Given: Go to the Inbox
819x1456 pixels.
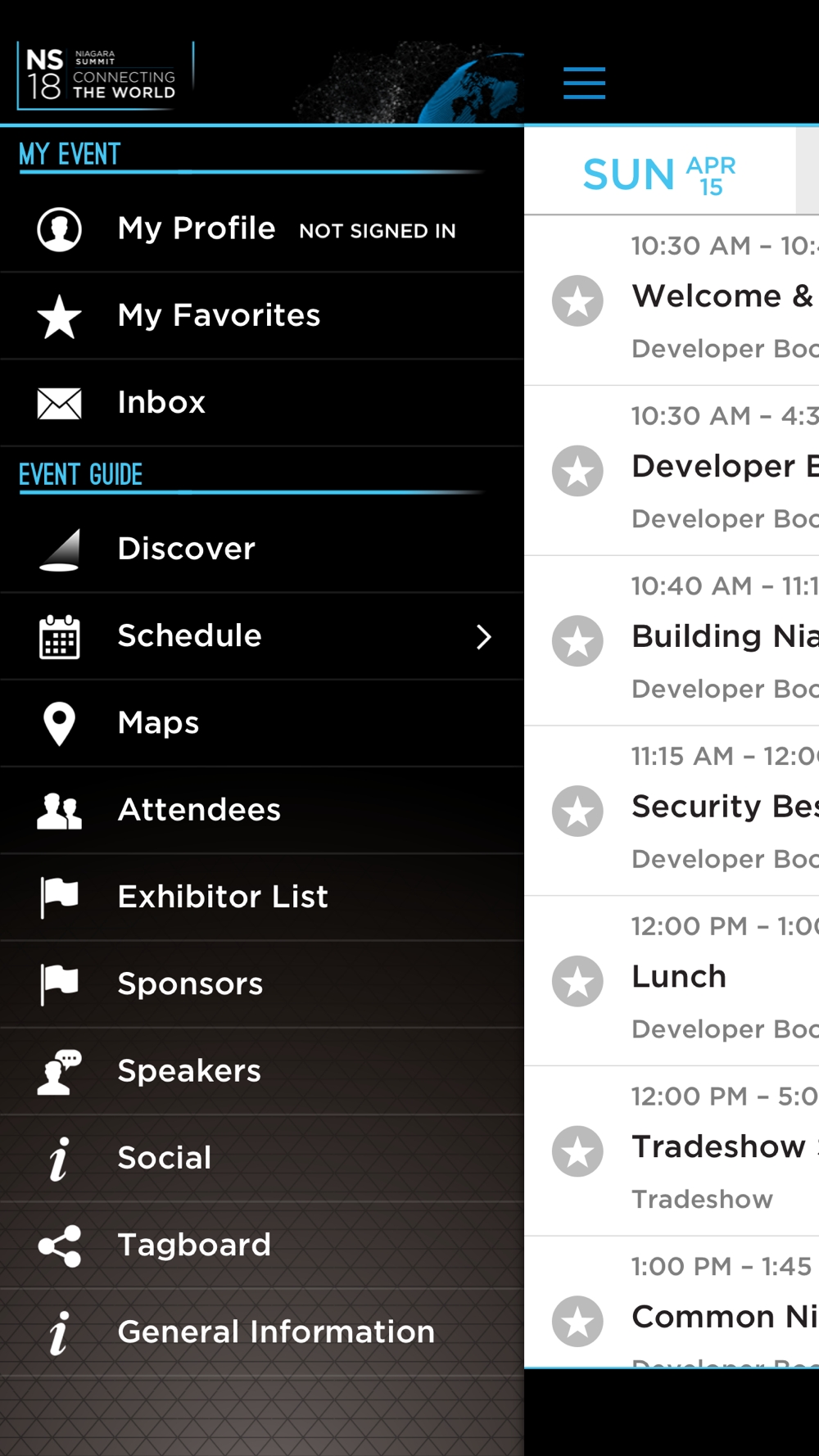Looking at the screenshot, I should [x=262, y=403].
